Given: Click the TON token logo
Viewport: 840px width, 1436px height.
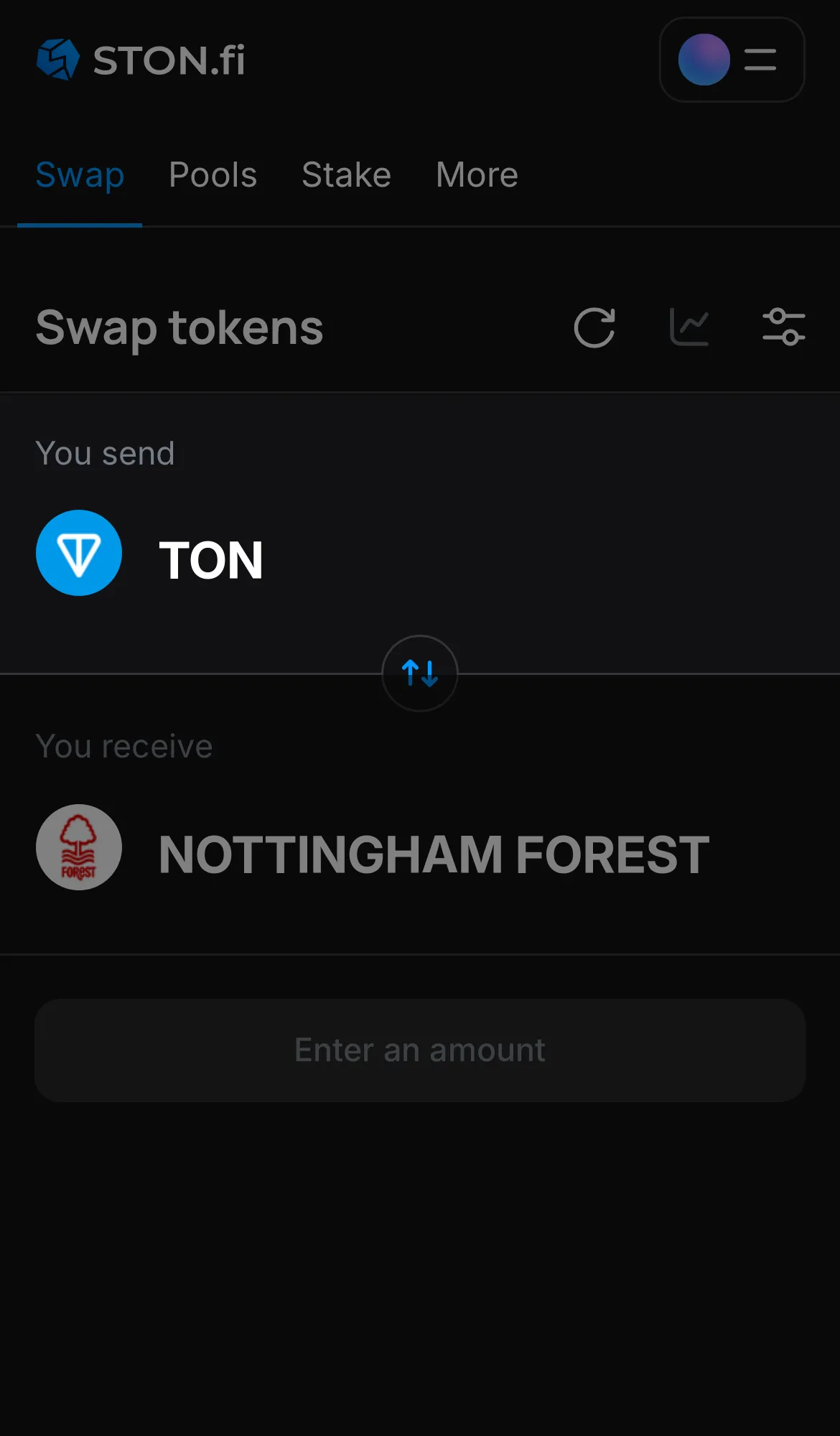Looking at the screenshot, I should pos(79,553).
